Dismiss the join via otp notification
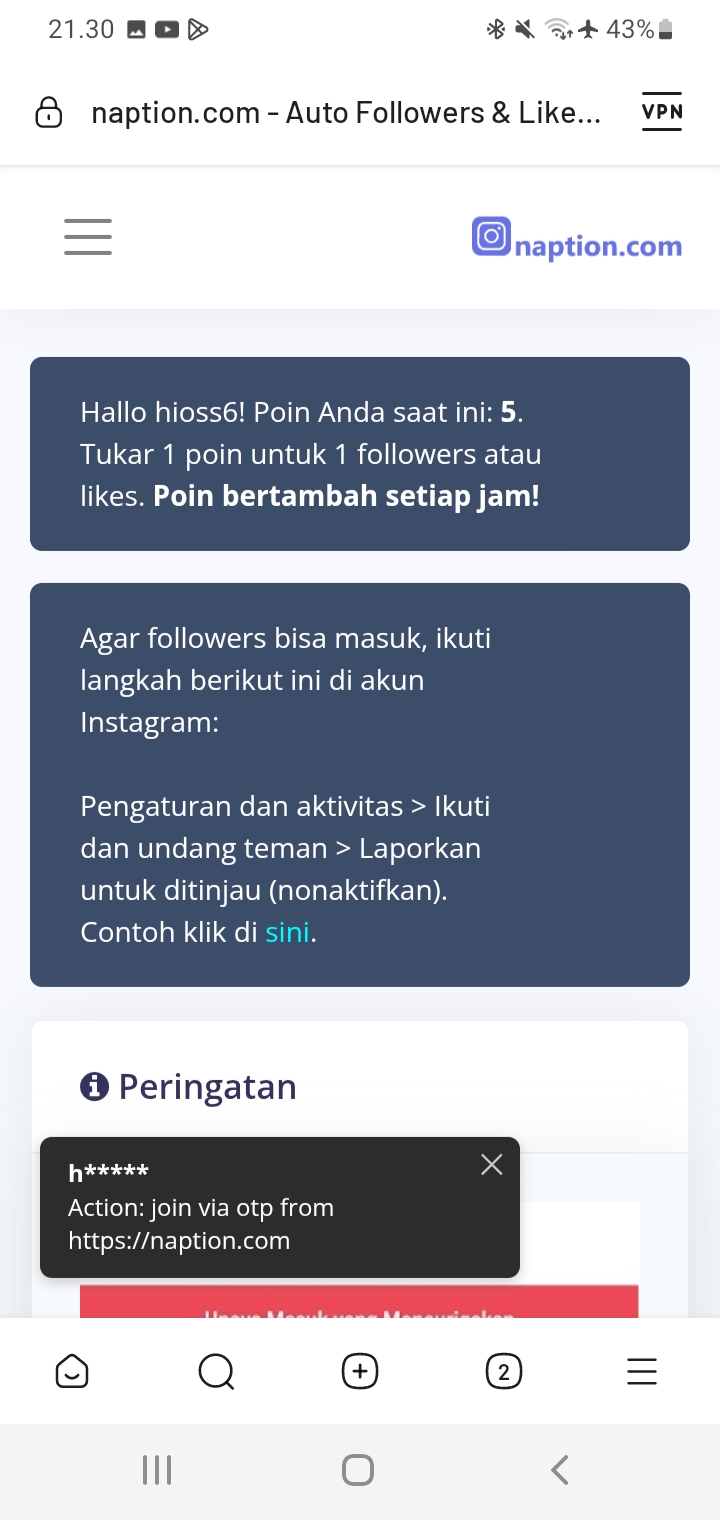720x1520 pixels. click(x=491, y=1164)
